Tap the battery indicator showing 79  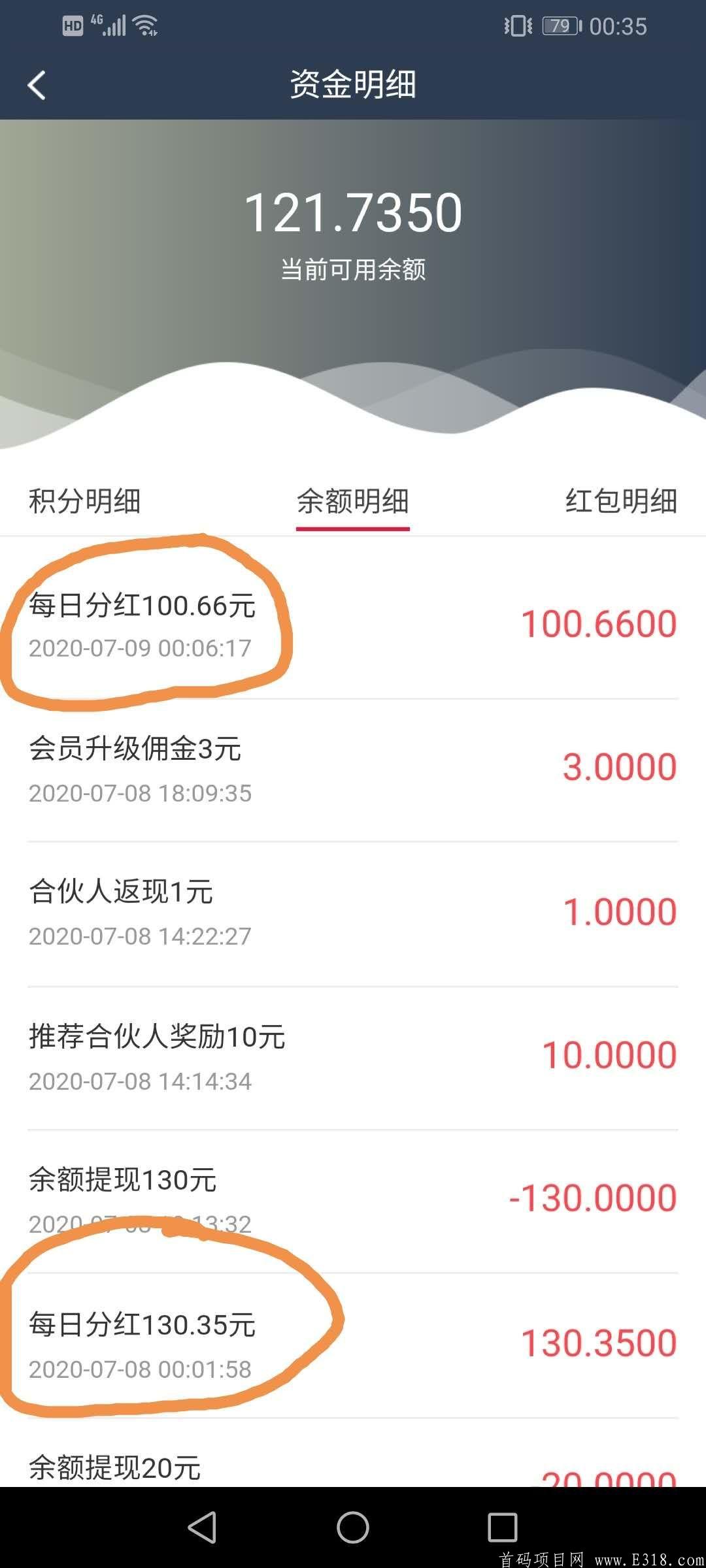560,25
